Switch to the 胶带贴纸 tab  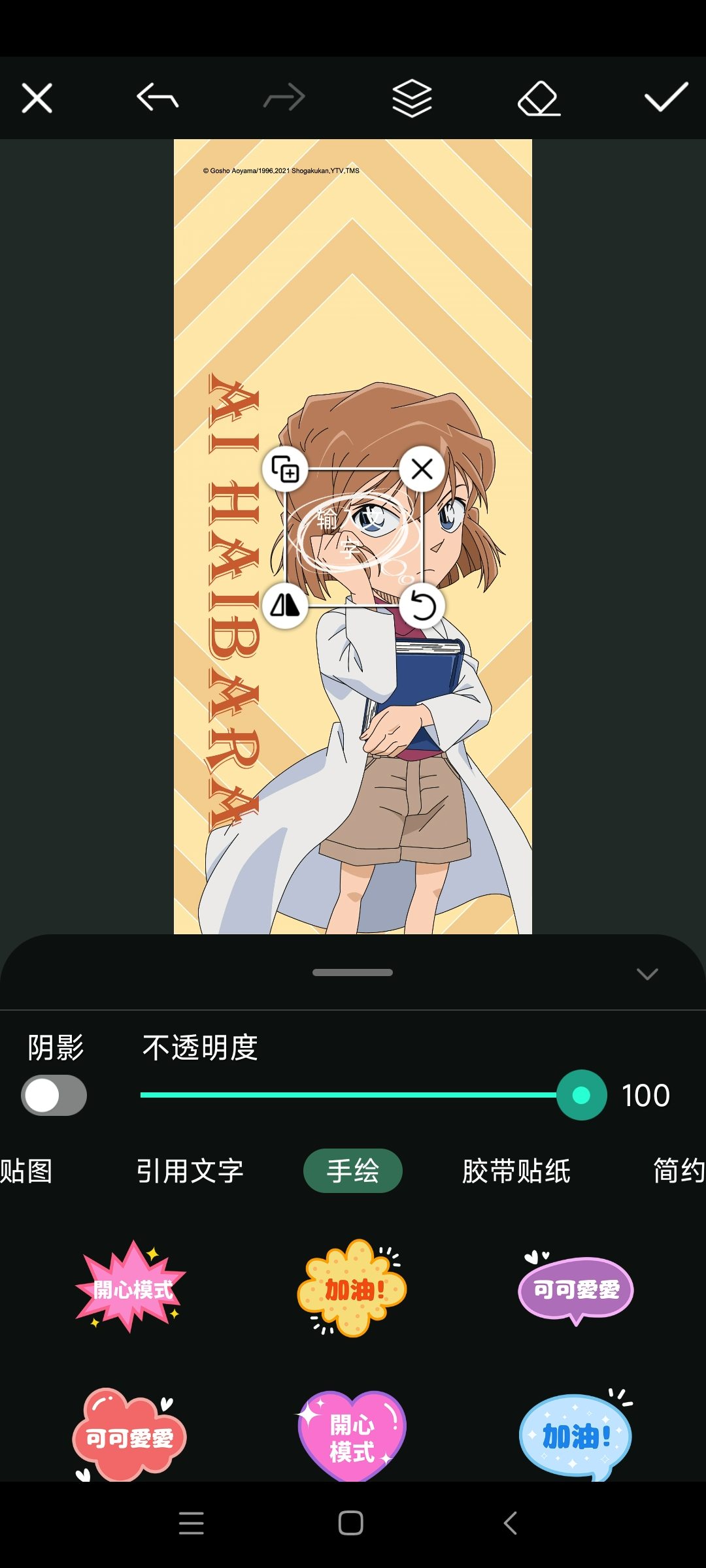(516, 1171)
